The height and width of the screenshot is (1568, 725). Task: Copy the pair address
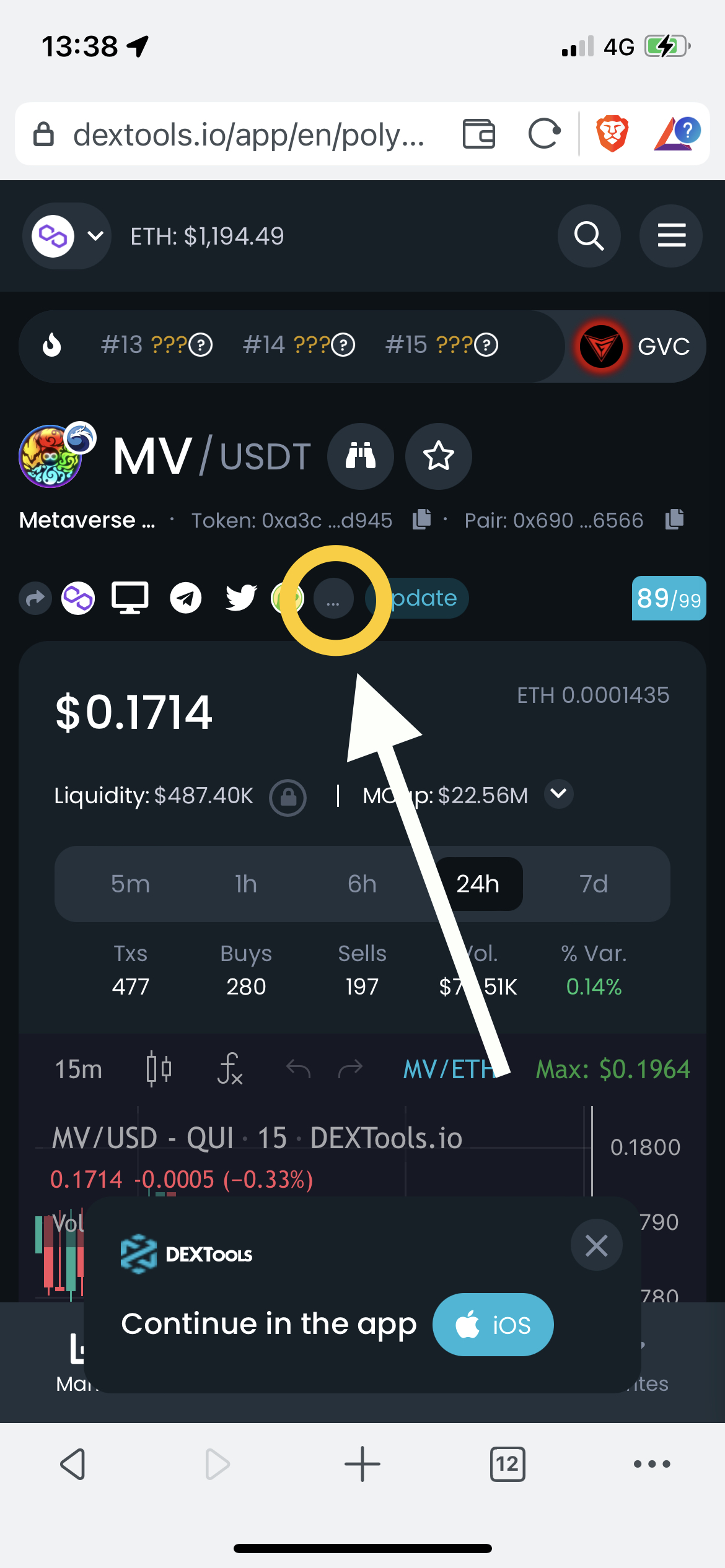[674, 519]
